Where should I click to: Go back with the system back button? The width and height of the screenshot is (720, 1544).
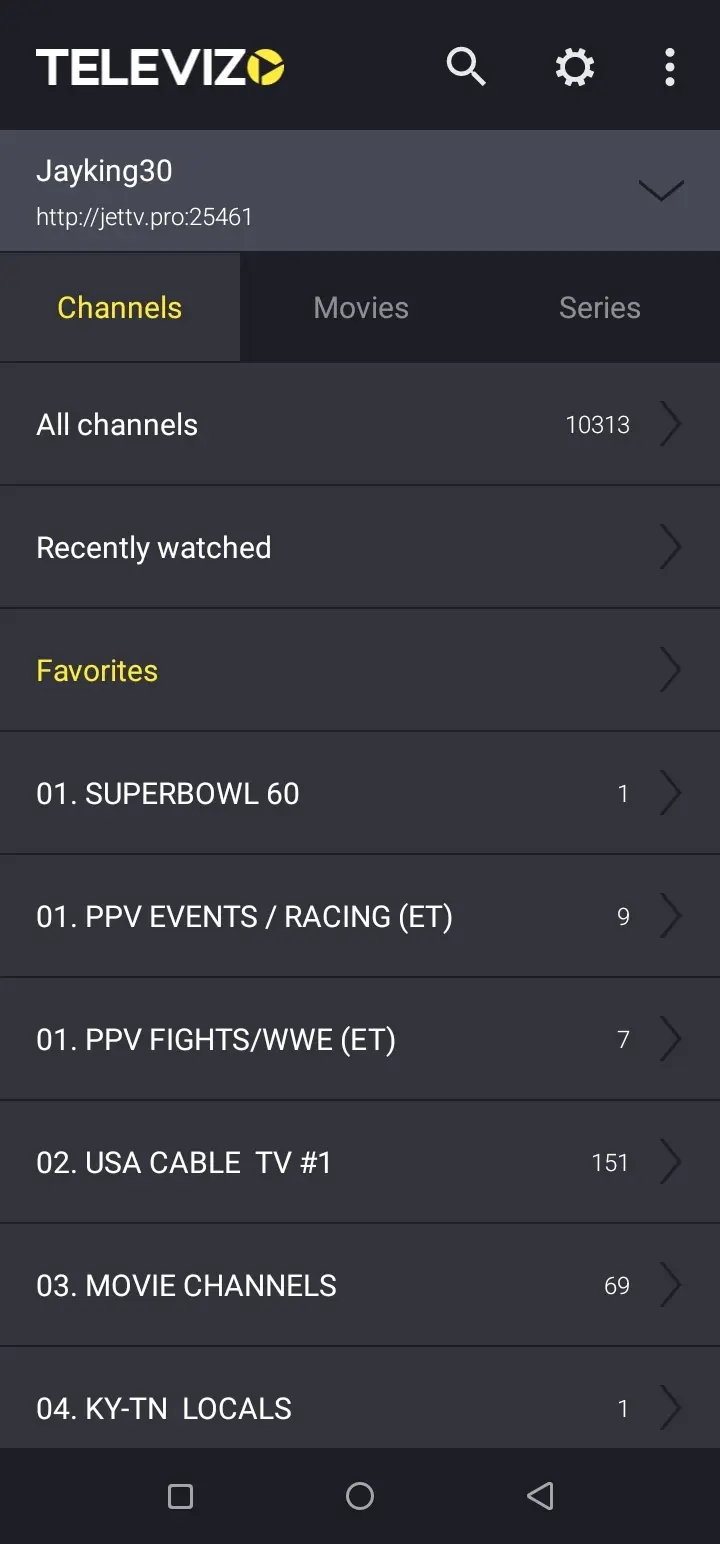540,1496
